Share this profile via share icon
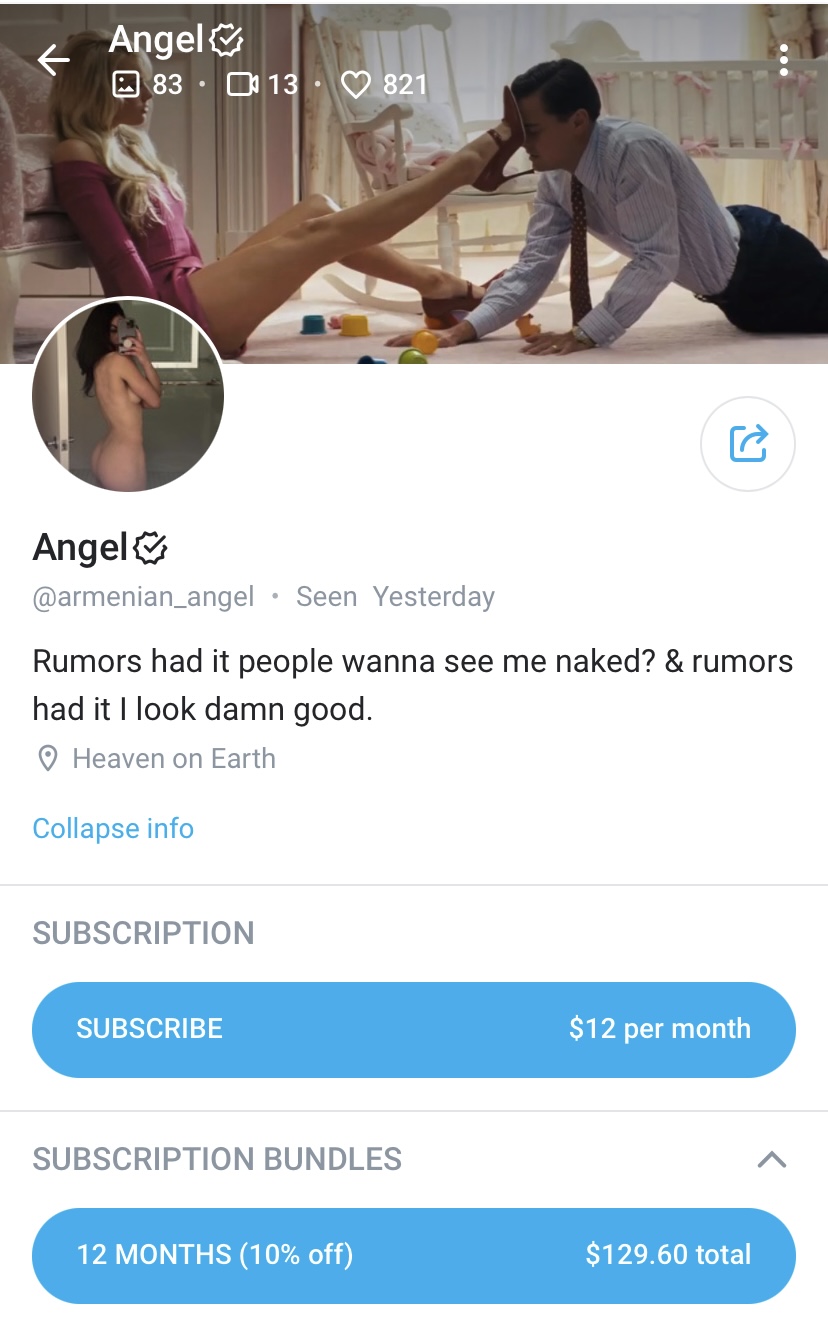The width and height of the screenshot is (828, 1334). pos(747,444)
